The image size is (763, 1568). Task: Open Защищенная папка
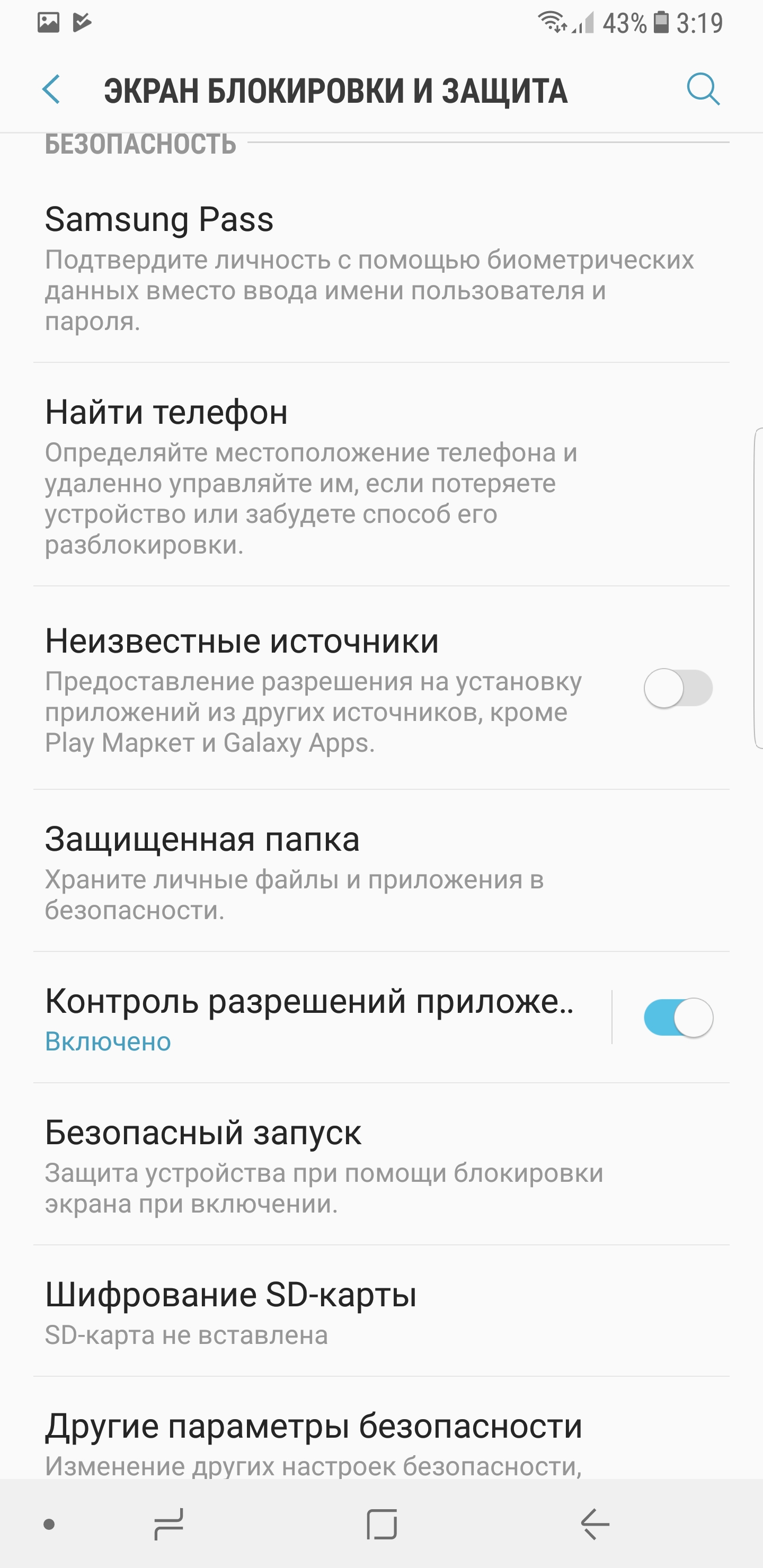click(381, 870)
